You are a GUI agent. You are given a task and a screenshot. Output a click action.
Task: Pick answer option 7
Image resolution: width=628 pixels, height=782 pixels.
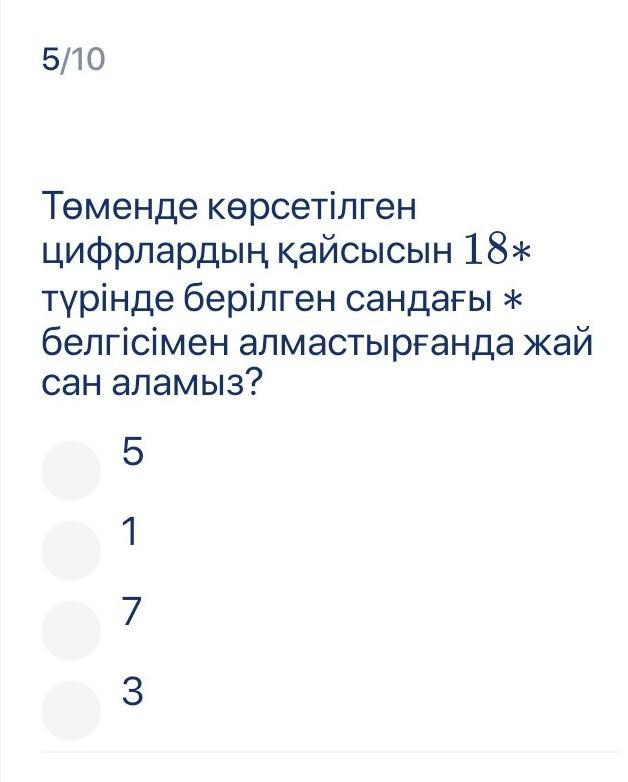(71, 630)
